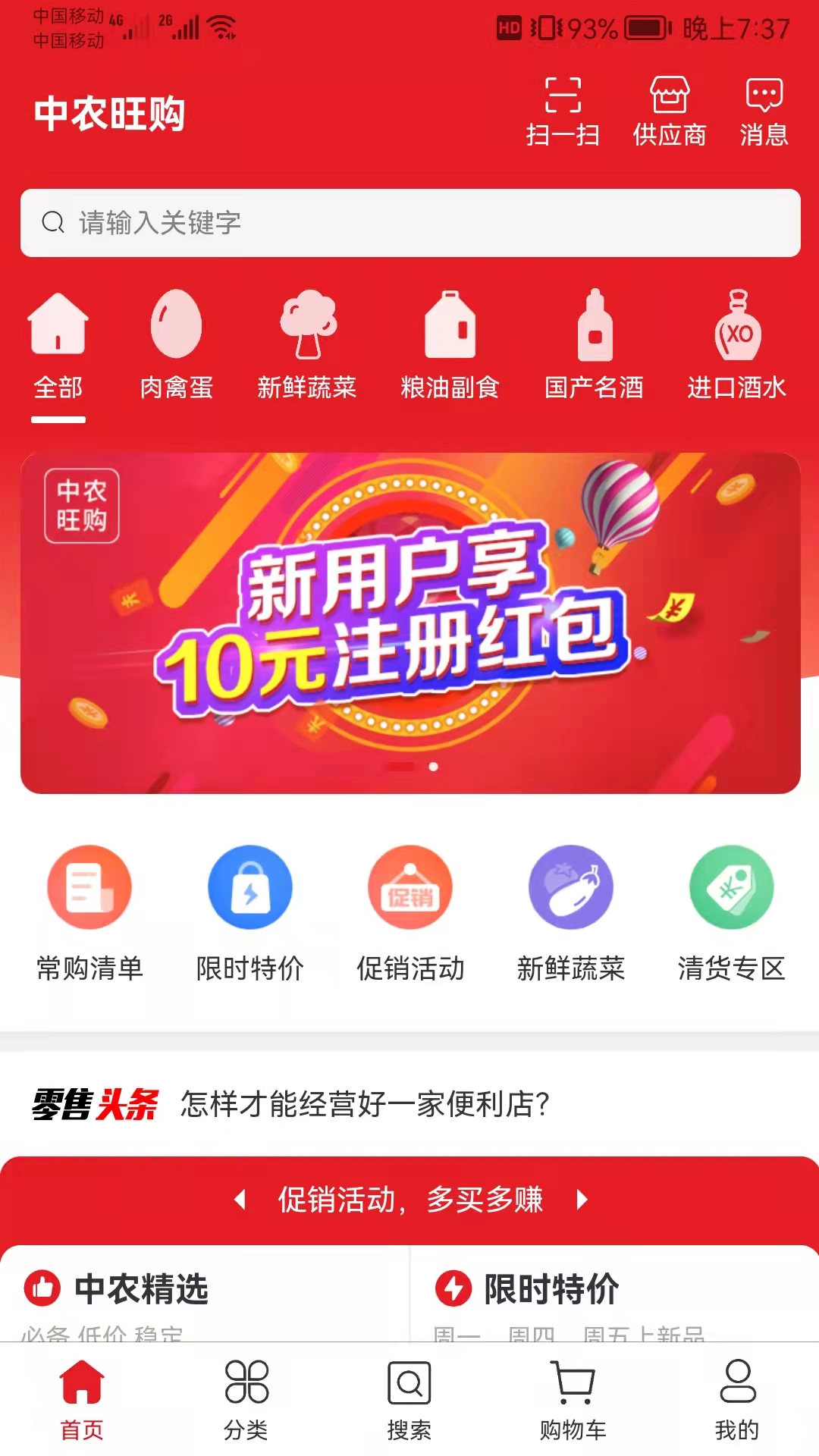Open the 中农精选 section card
819x1456 pixels.
(x=205, y=1294)
